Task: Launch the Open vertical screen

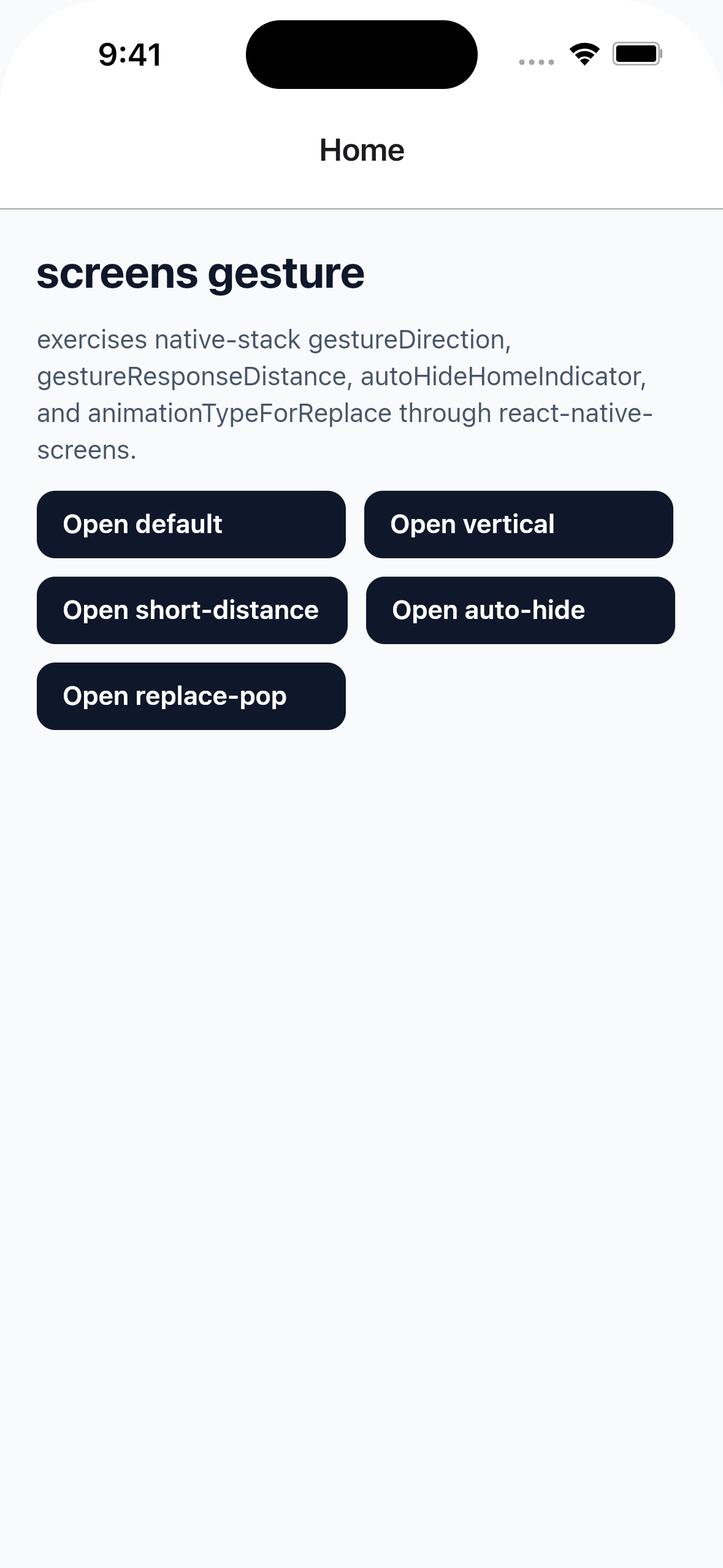Action: [x=519, y=525]
